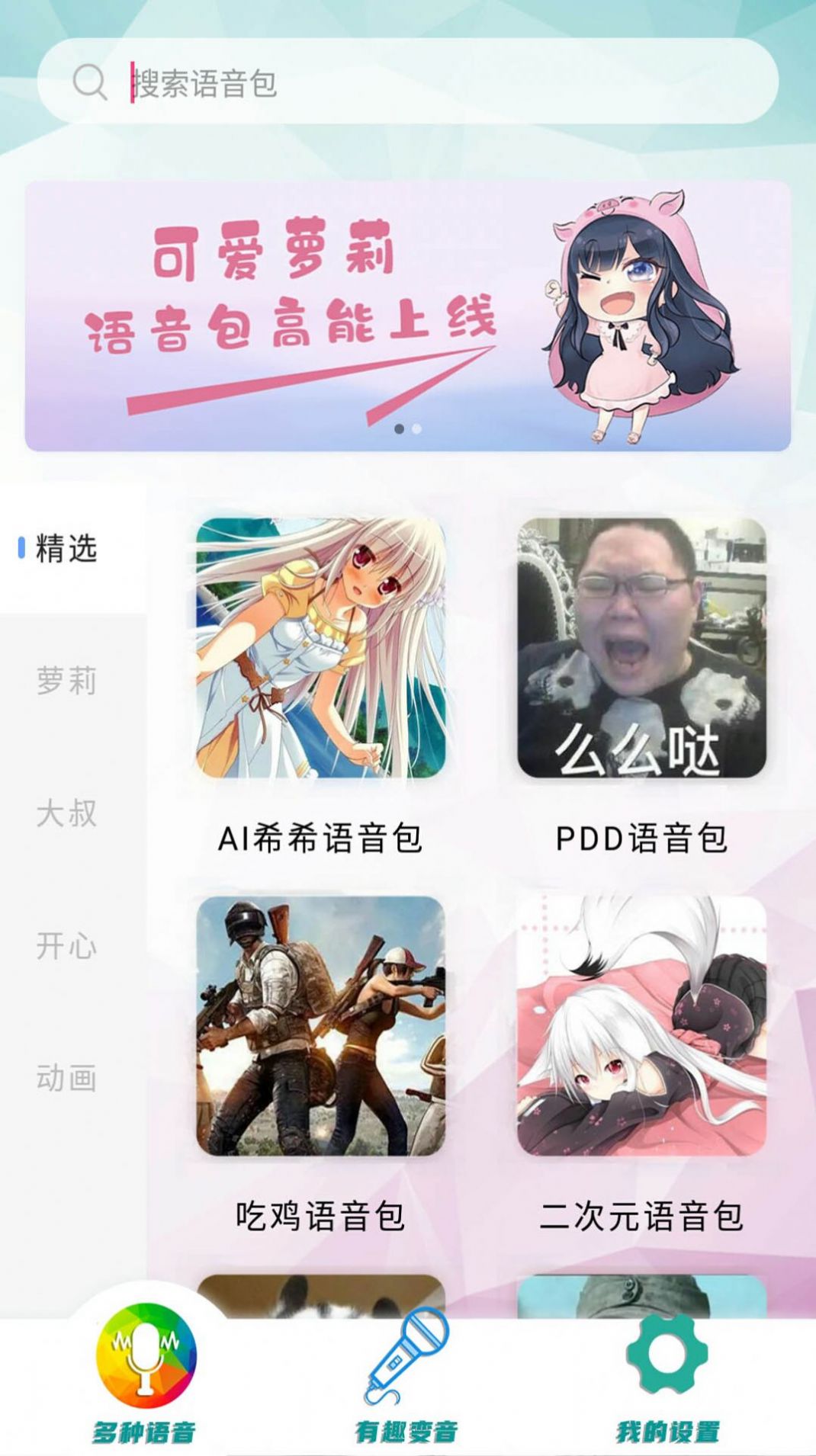Image resolution: width=816 pixels, height=1456 pixels.
Task: Open the 多种语音 colorful microphone icon
Action: click(145, 1339)
